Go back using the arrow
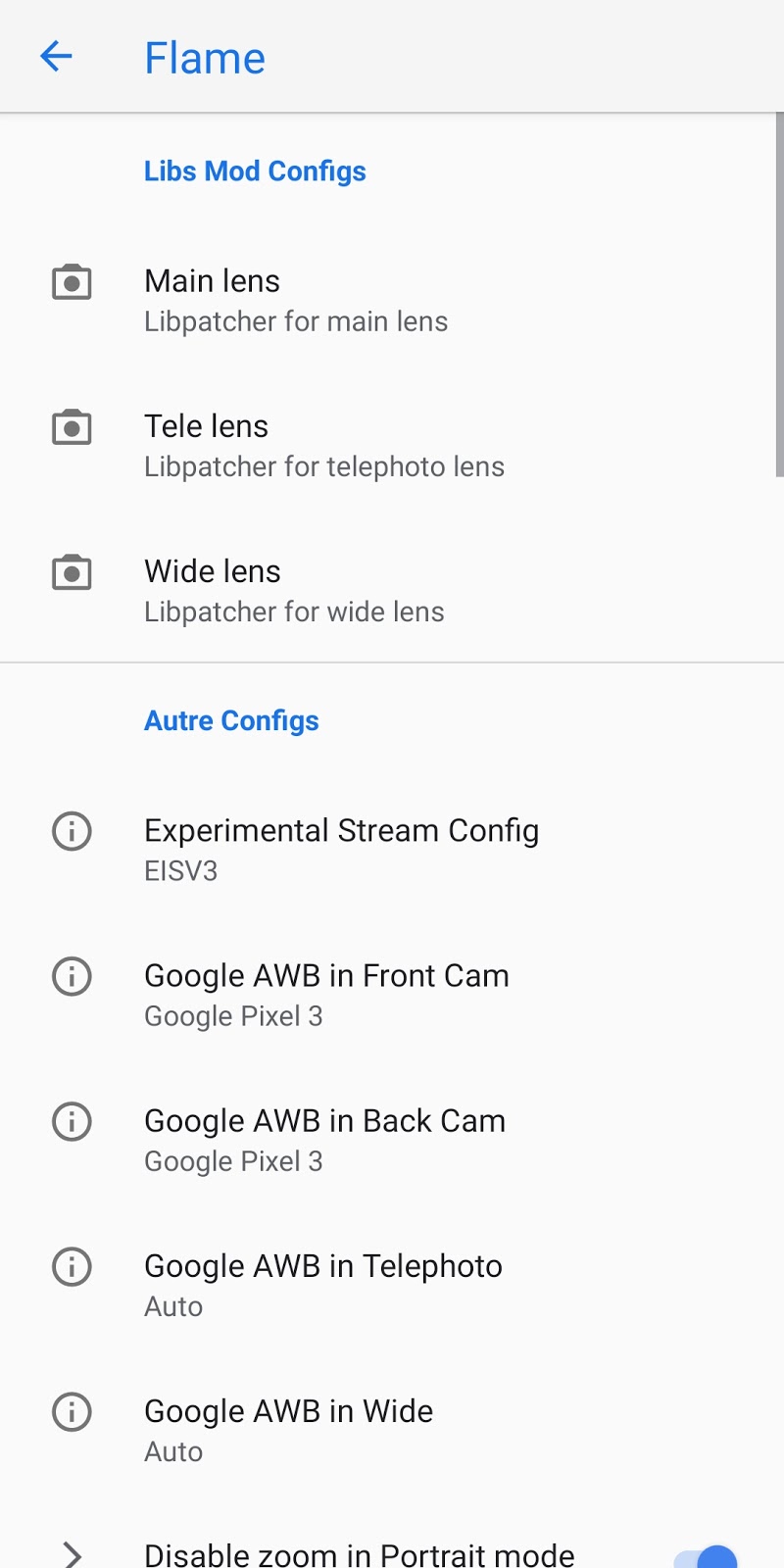784x1568 pixels. coord(56,57)
